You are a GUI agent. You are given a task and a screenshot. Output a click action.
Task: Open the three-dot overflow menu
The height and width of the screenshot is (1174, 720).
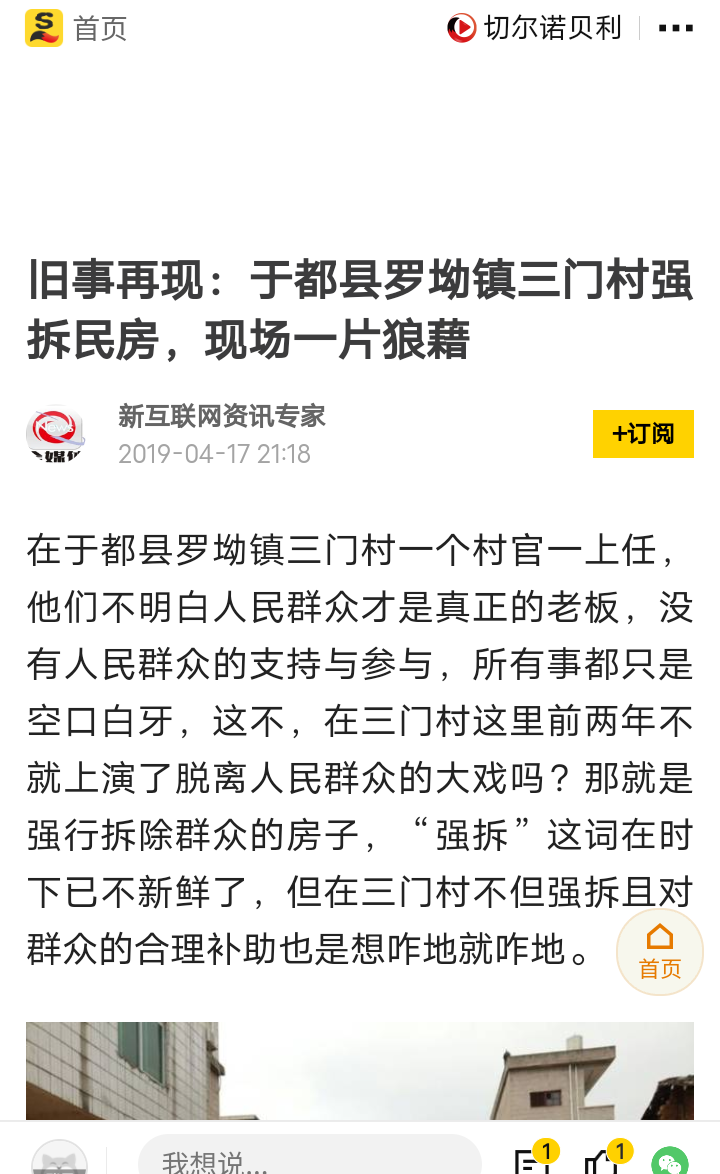coord(675,28)
